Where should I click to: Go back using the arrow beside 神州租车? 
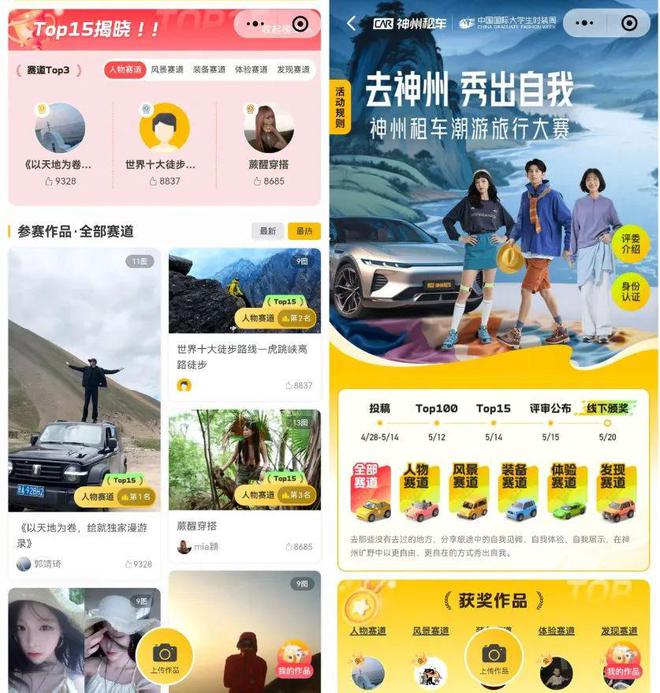click(x=351, y=23)
